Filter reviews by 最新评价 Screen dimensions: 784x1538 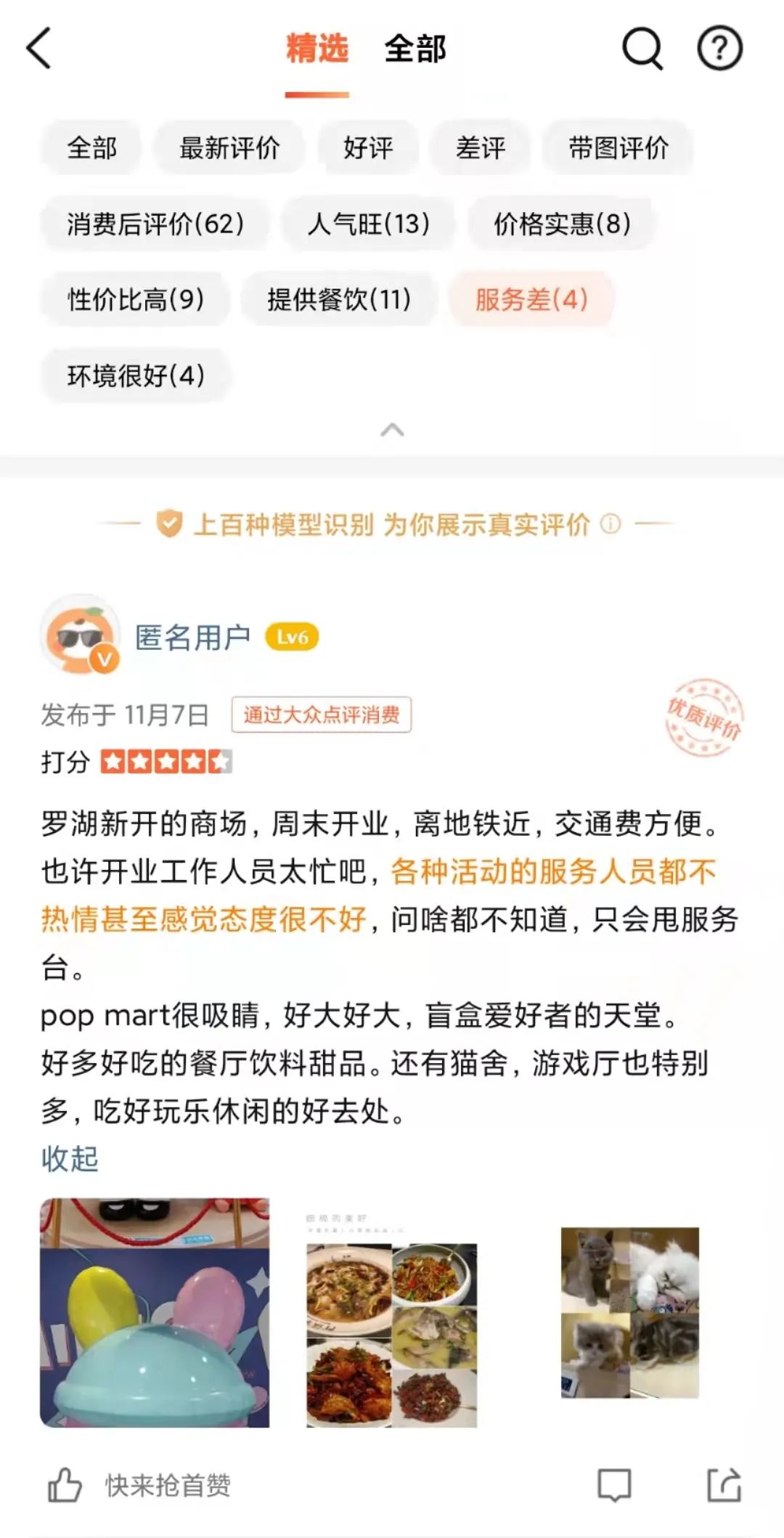click(229, 148)
